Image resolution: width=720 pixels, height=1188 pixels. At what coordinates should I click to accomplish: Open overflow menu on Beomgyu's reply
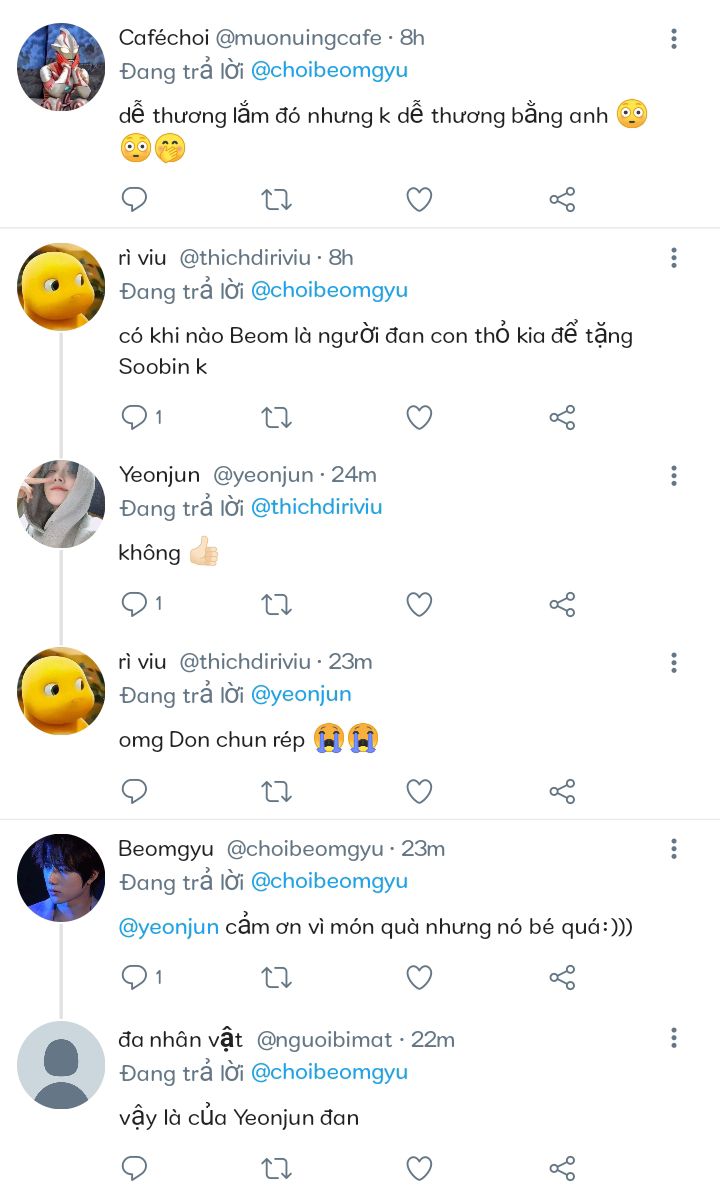(x=674, y=849)
